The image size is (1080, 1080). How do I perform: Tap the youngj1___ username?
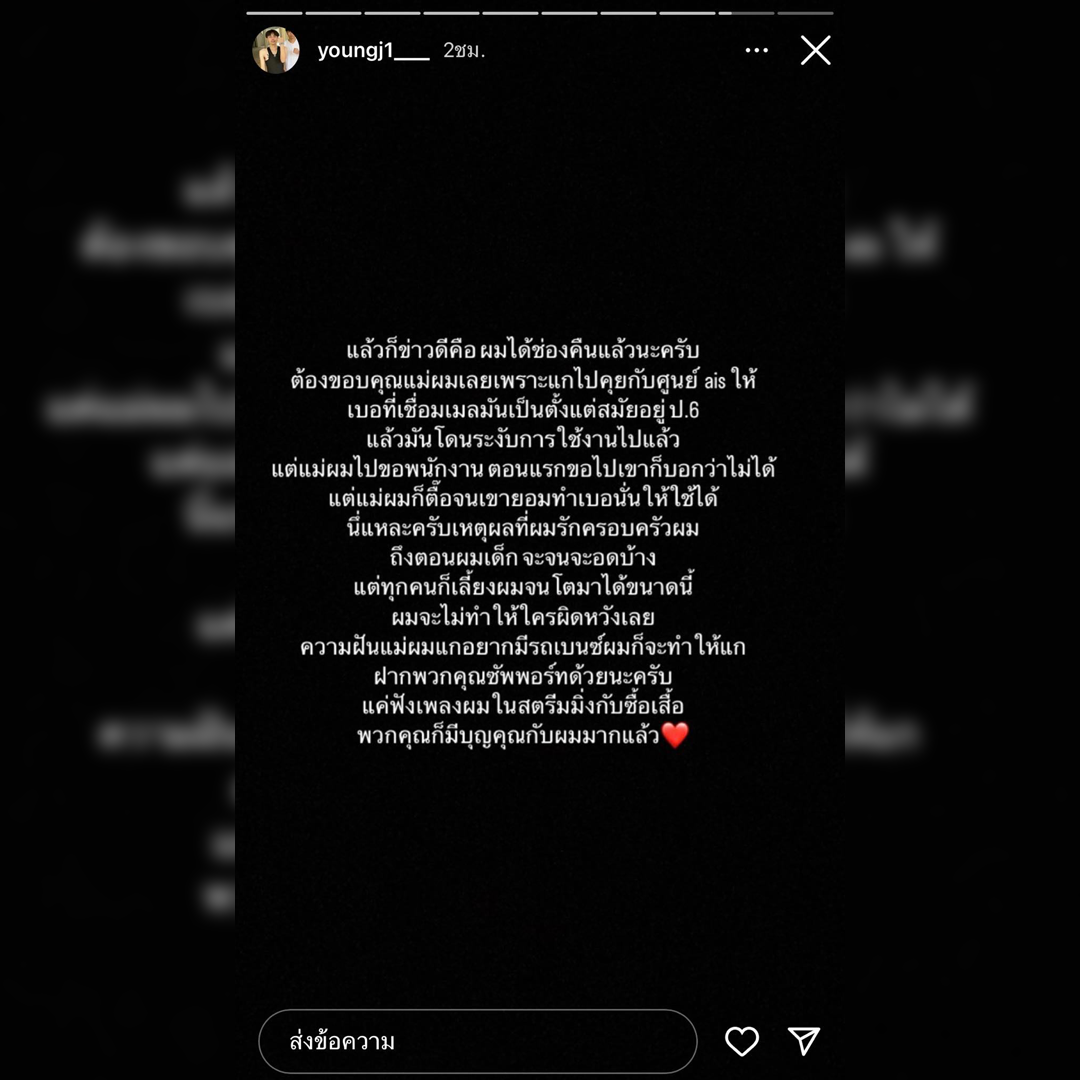[x=373, y=51]
